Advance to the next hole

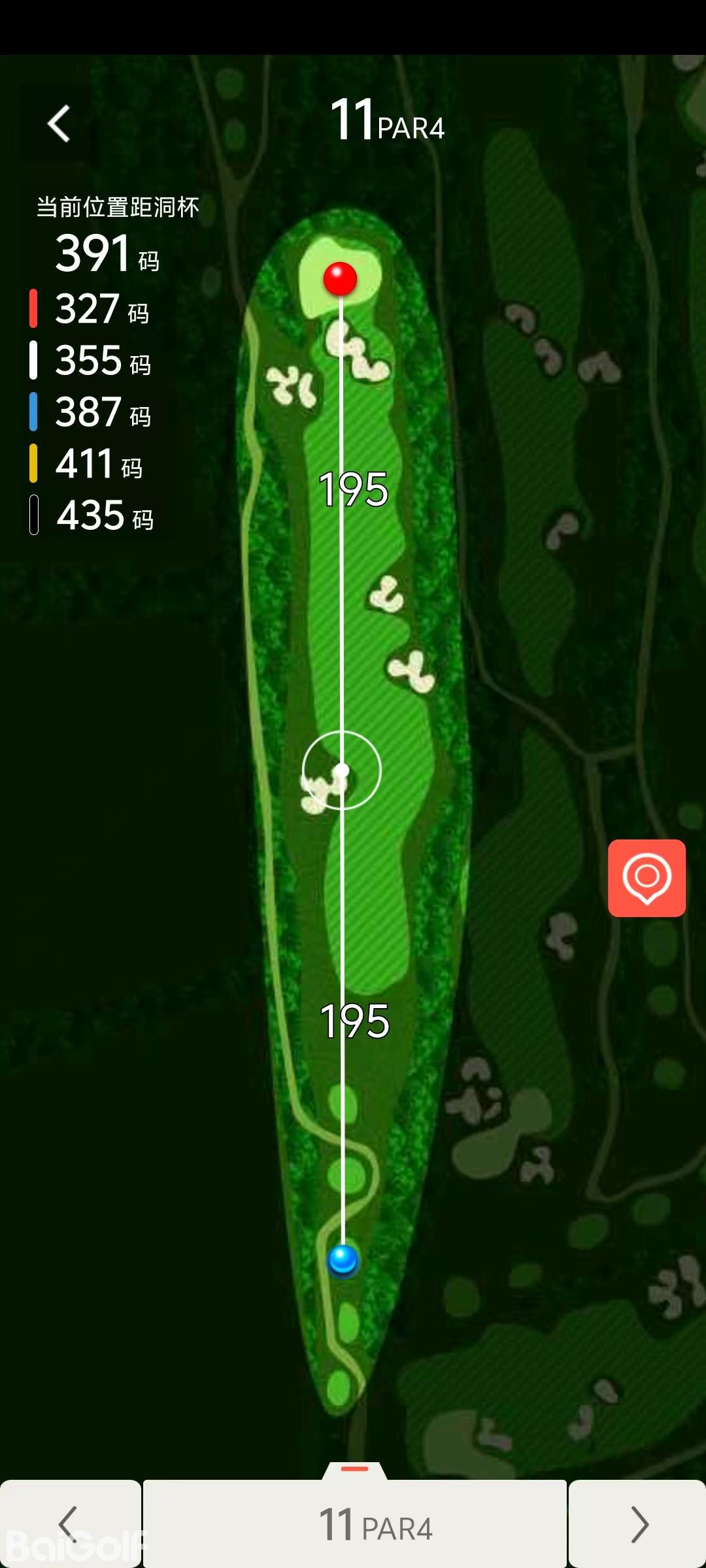pyautogui.click(x=638, y=1524)
